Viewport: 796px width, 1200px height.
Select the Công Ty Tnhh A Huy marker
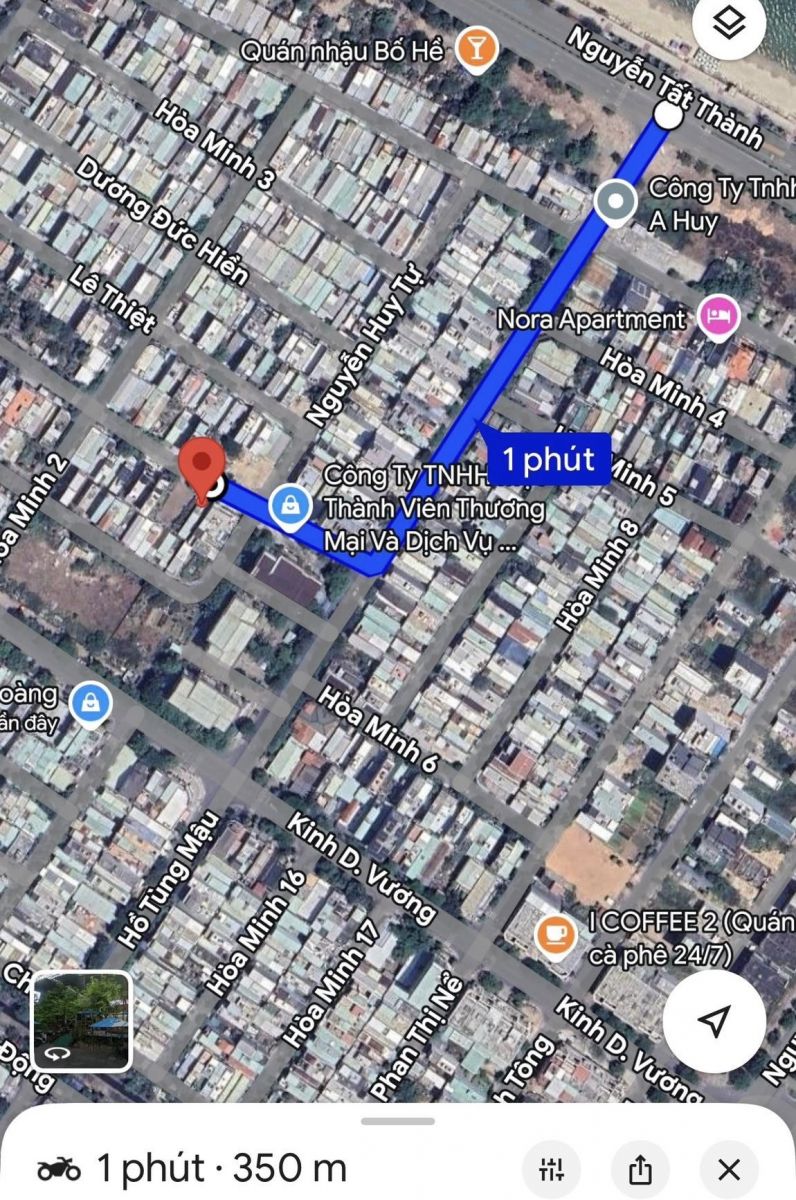click(x=615, y=201)
